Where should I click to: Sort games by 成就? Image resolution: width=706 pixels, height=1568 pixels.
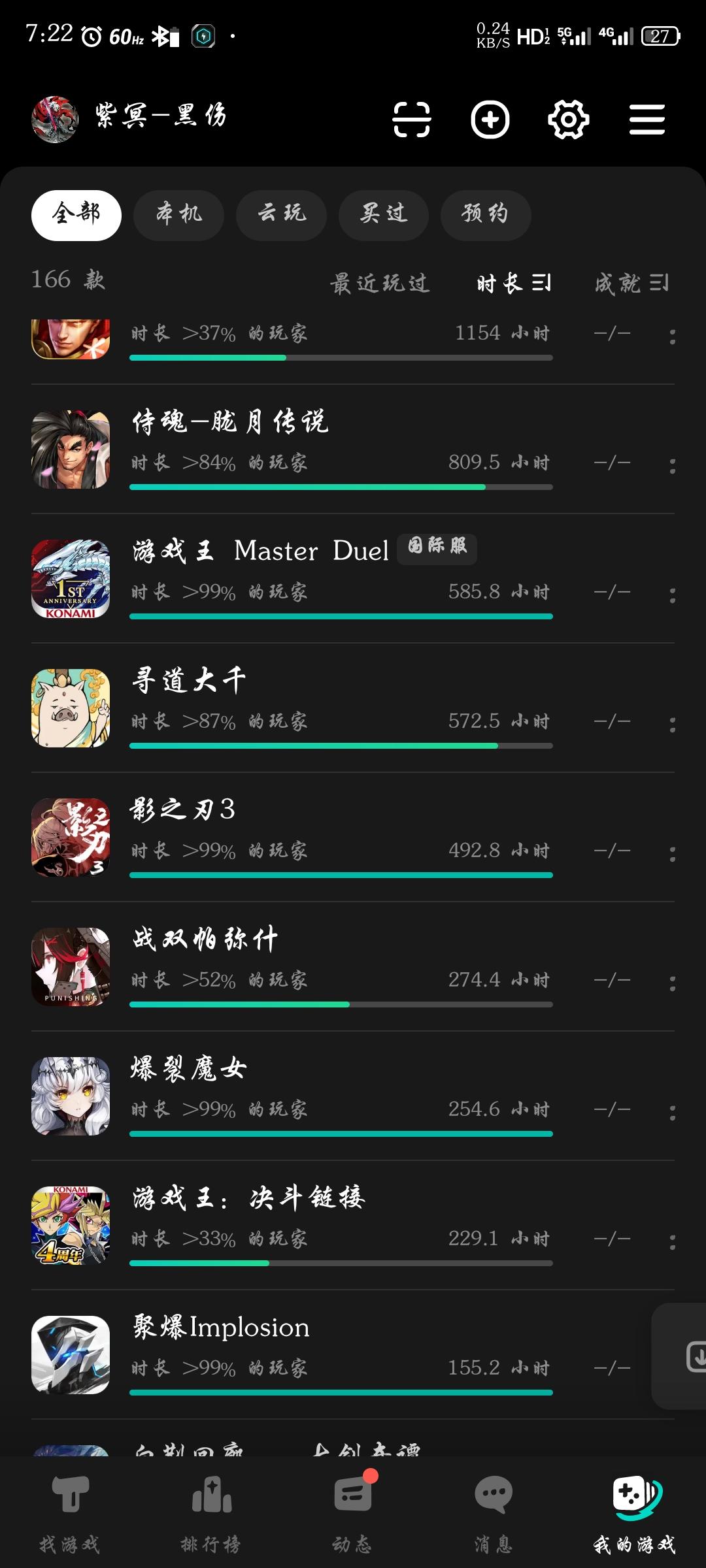(x=631, y=283)
